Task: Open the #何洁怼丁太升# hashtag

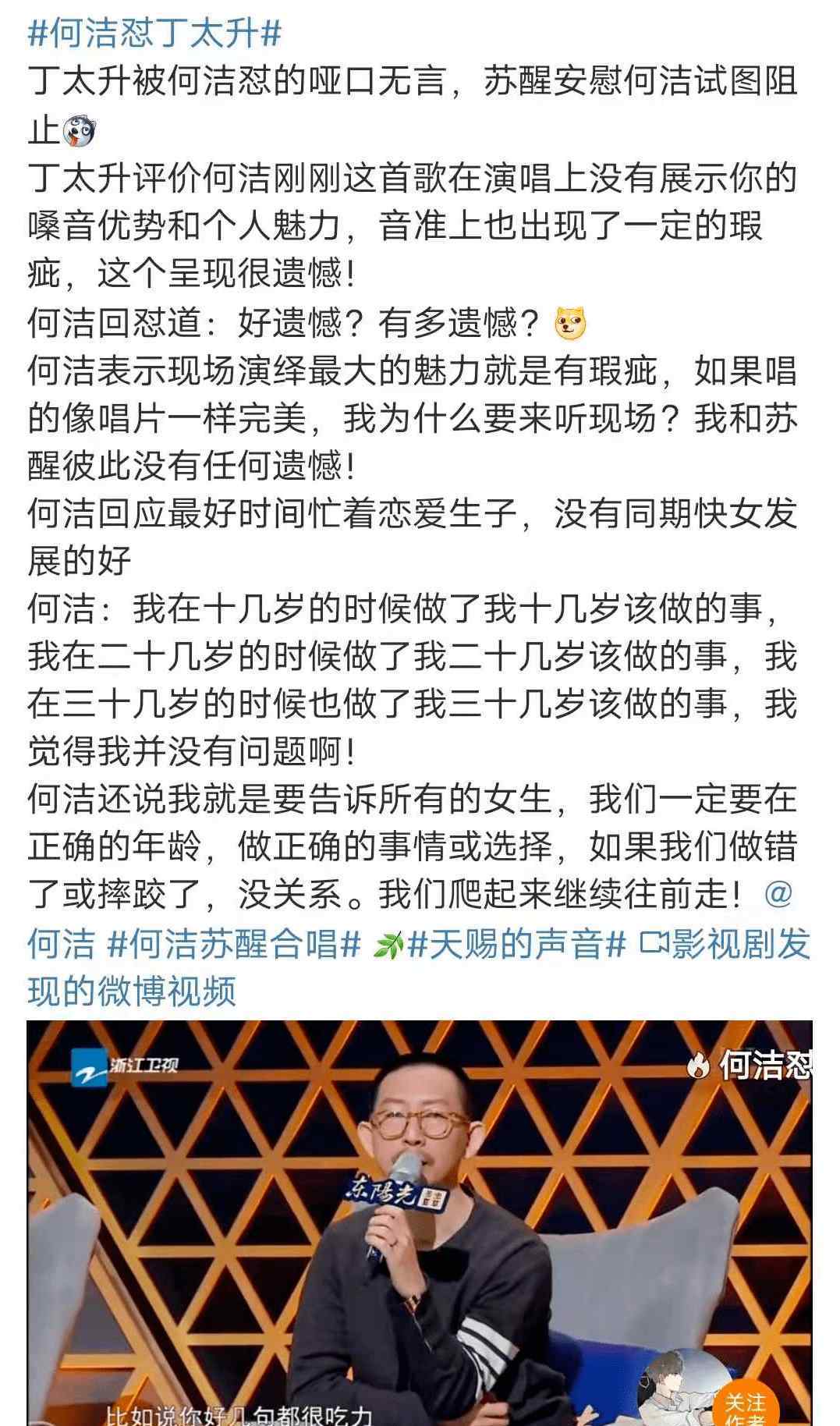Action: (x=154, y=34)
